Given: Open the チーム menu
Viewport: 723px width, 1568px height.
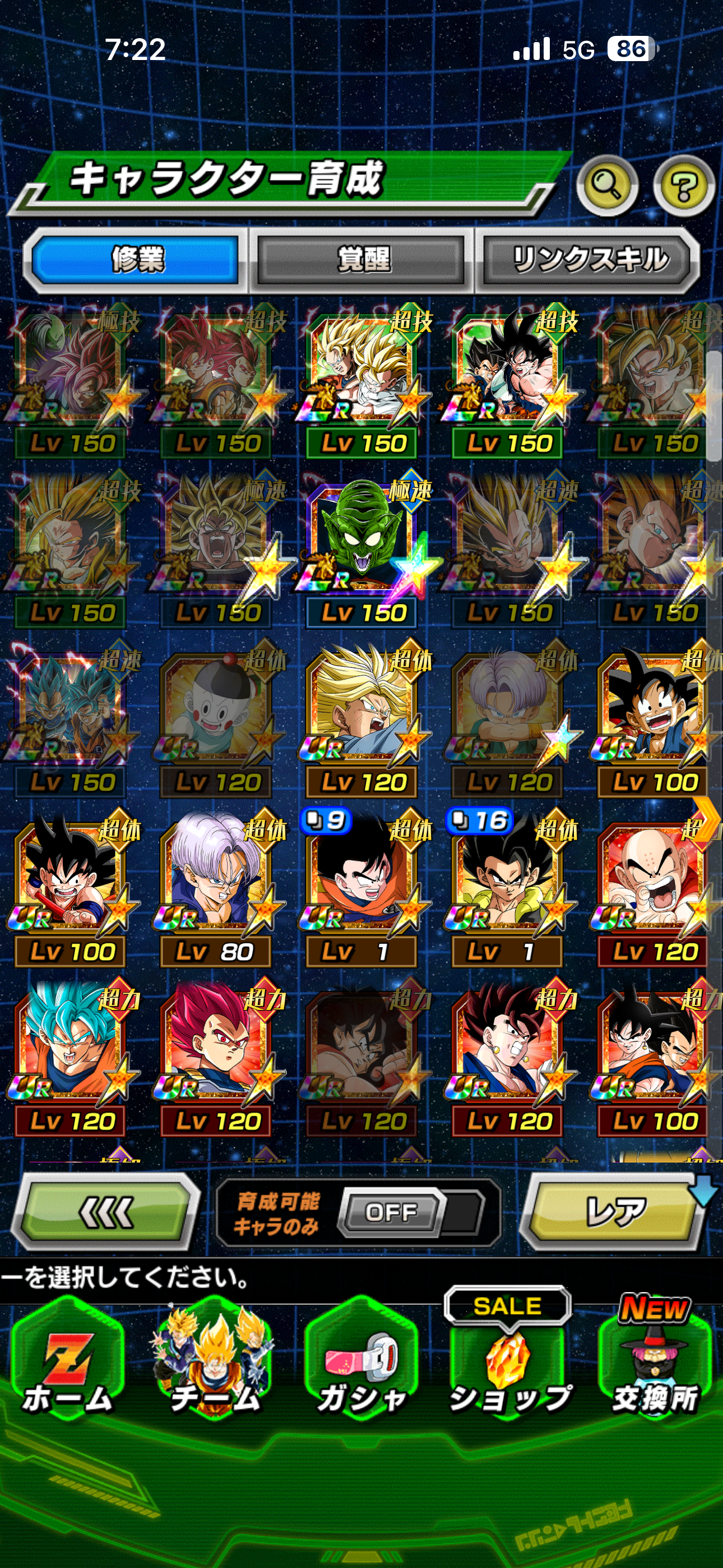Looking at the screenshot, I should (x=215, y=1369).
